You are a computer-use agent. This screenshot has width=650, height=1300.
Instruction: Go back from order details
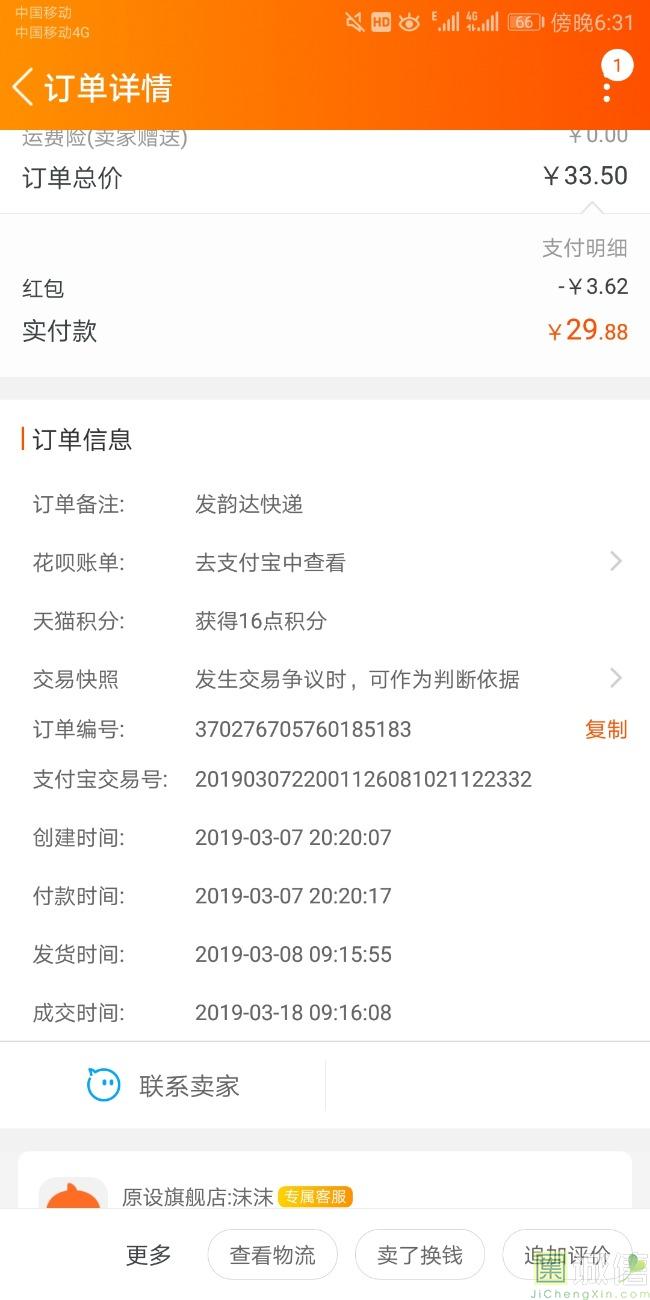tap(24, 87)
